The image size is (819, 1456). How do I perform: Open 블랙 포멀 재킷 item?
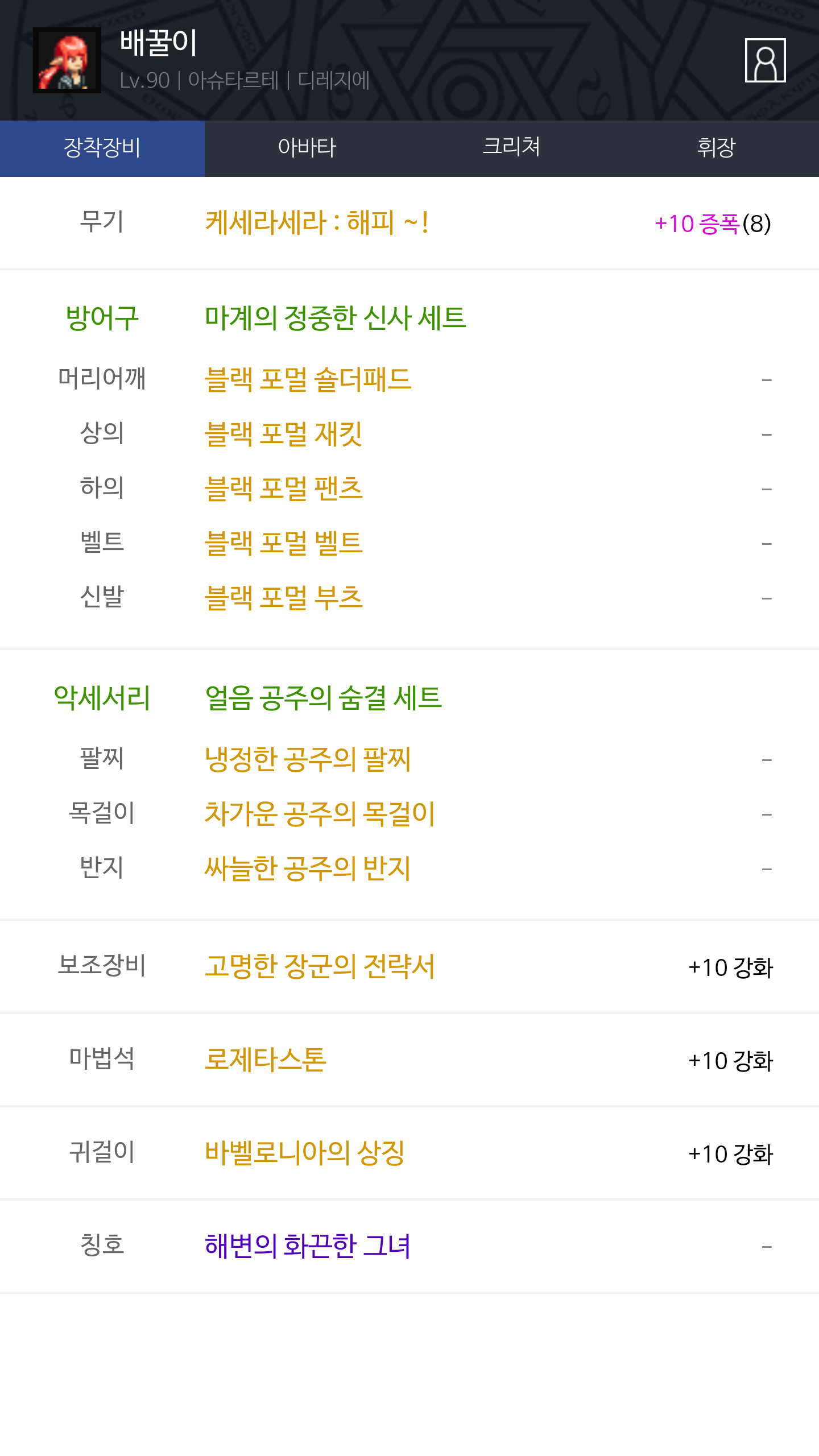[x=283, y=434]
